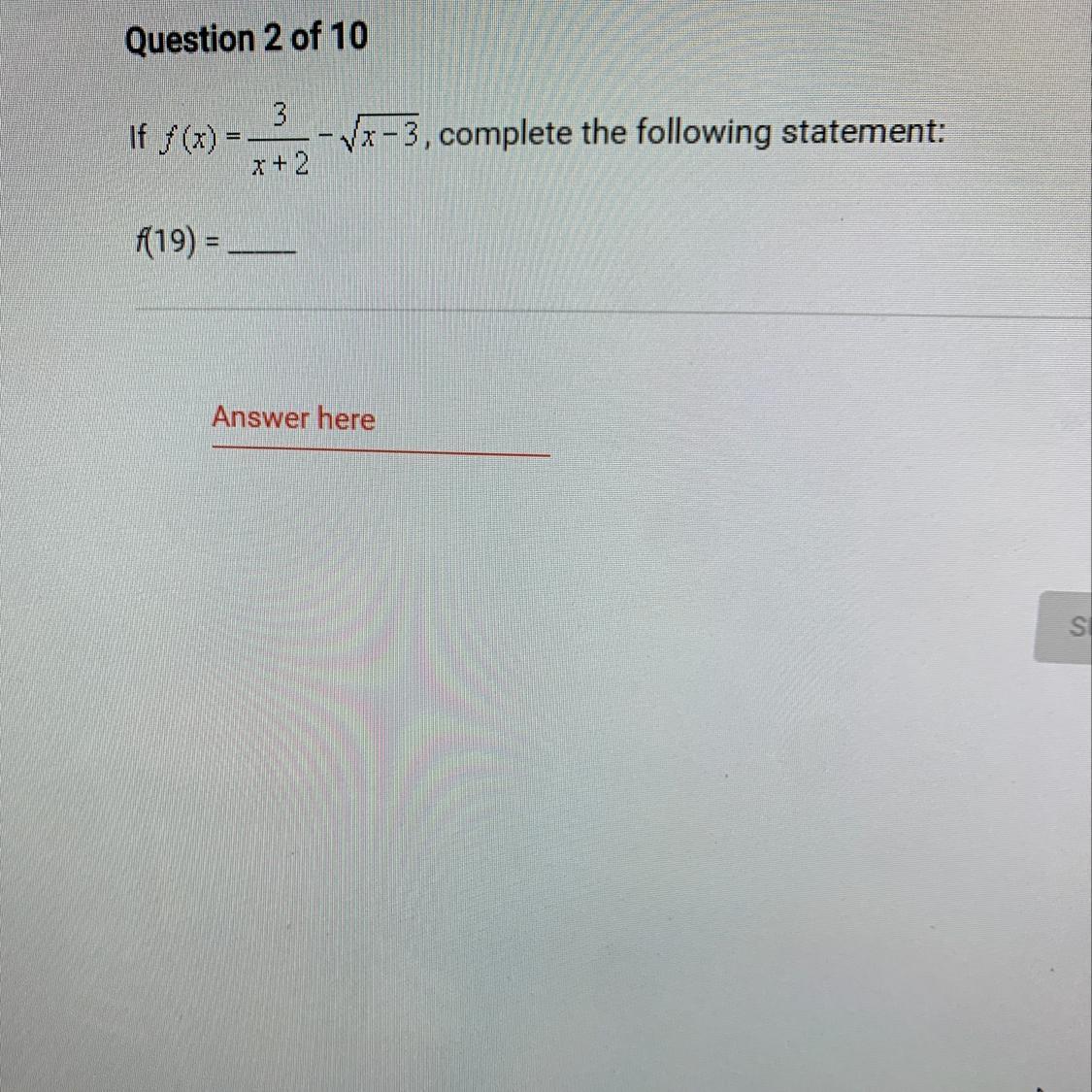This screenshot has height=1092, width=1092.
Task: Tap the partially visible Submit button
Action: pos(1065,628)
